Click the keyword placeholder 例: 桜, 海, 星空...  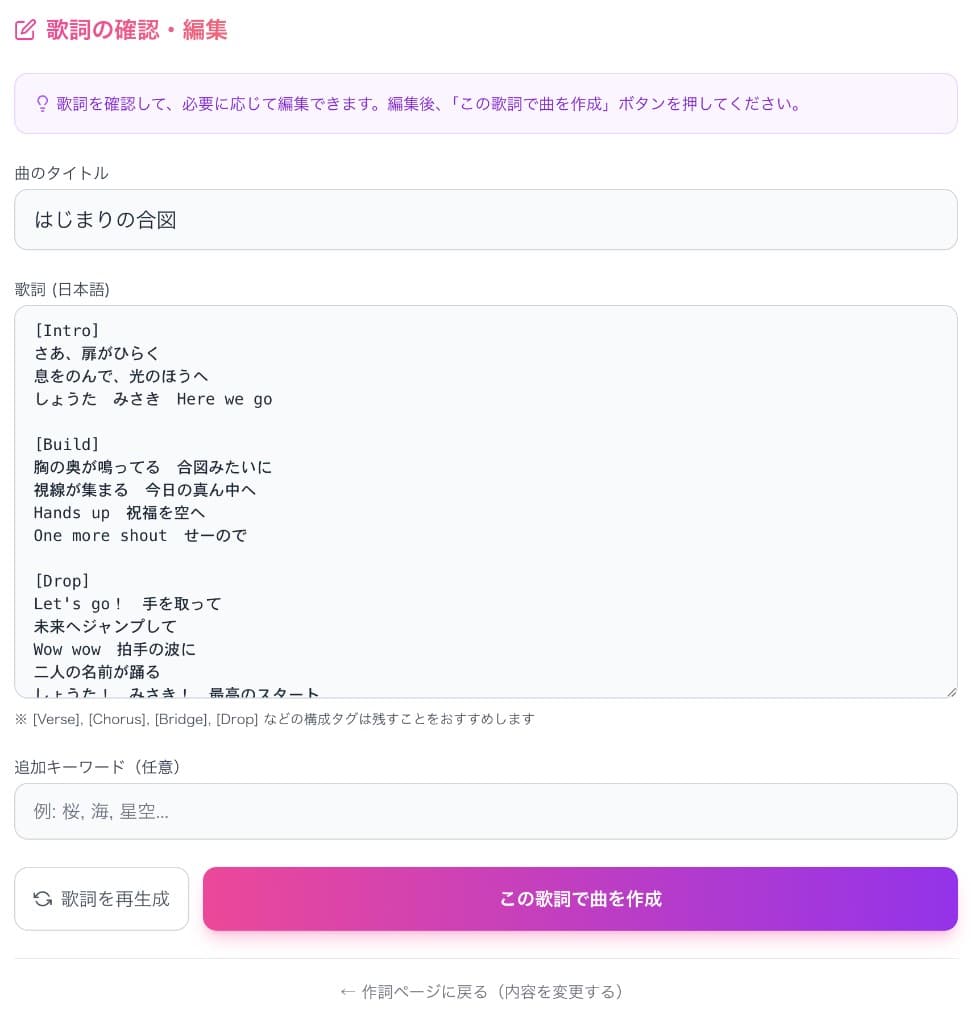click(102, 811)
